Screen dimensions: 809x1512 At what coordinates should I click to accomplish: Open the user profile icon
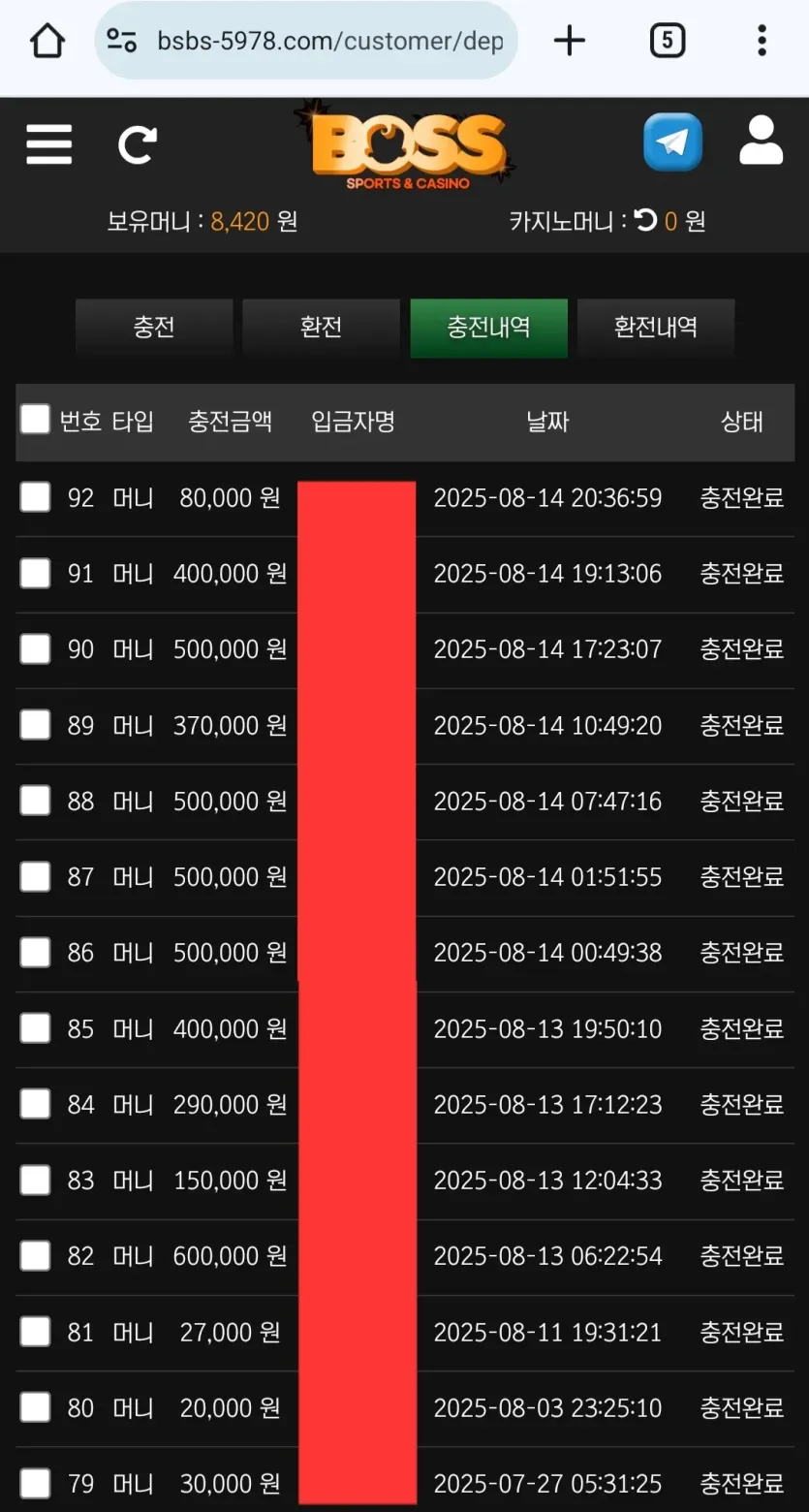762,142
